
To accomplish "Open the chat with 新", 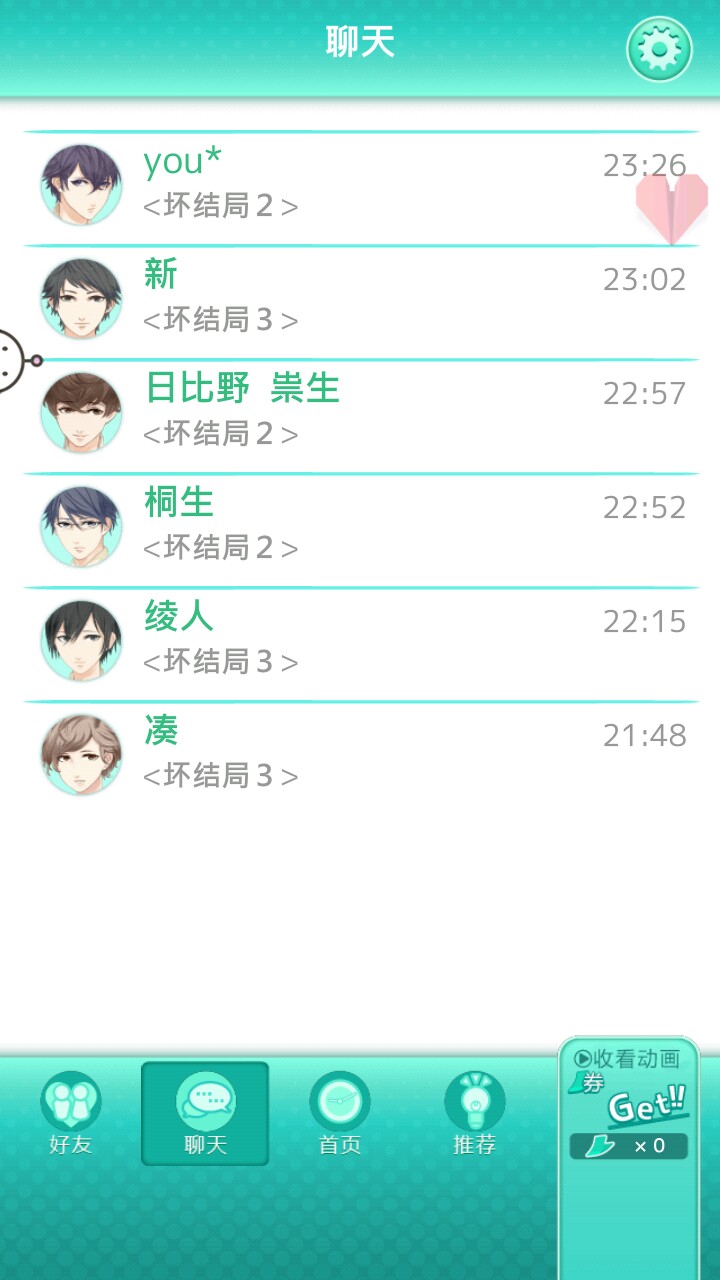I will (x=360, y=300).
